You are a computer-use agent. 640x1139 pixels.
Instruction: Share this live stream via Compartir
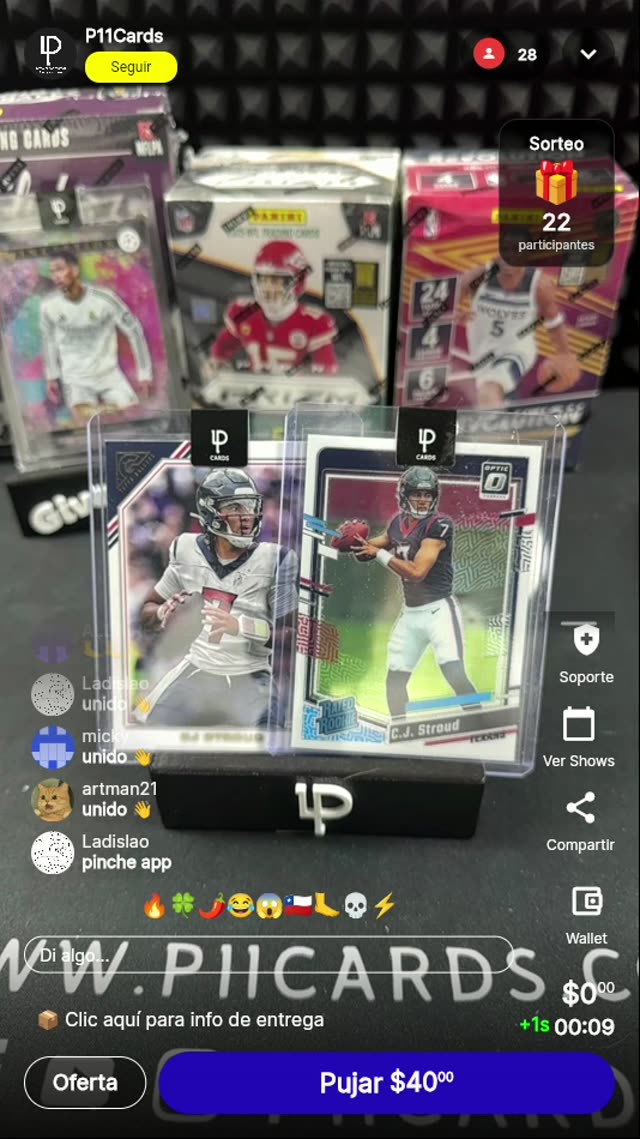pyautogui.click(x=580, y=821)
